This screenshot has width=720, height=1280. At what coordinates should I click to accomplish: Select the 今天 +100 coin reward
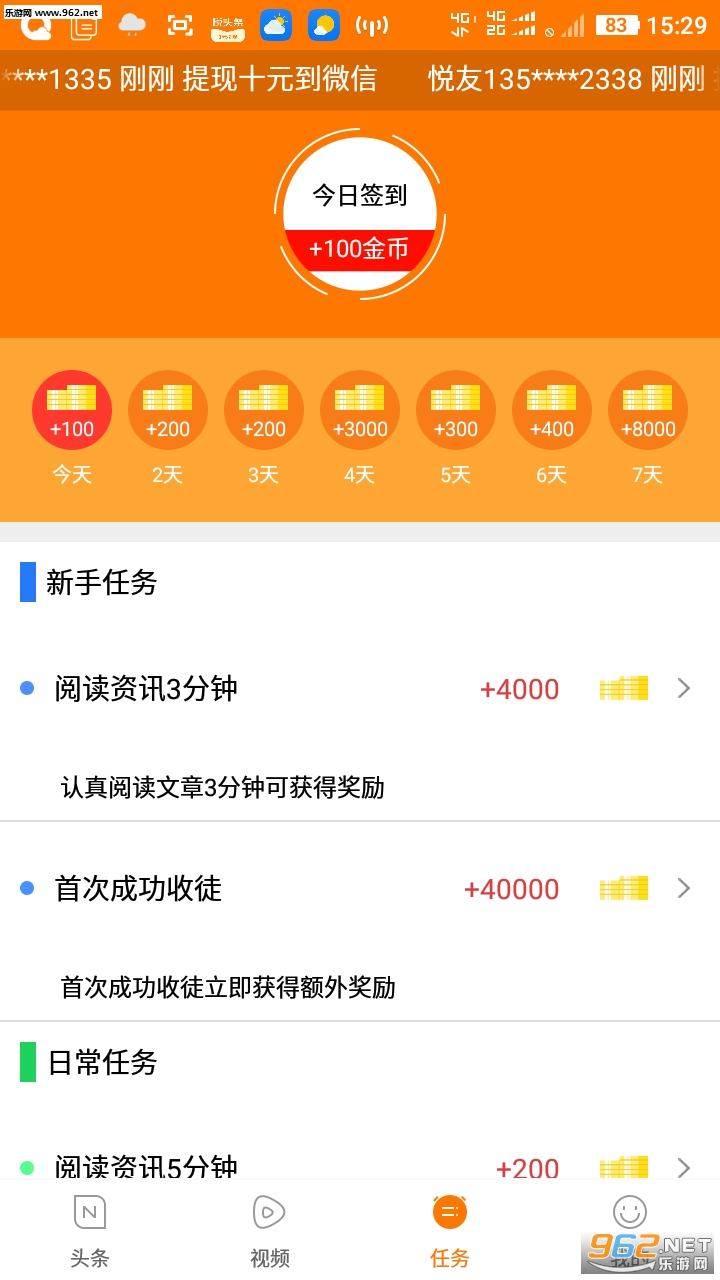click(72, 410)
